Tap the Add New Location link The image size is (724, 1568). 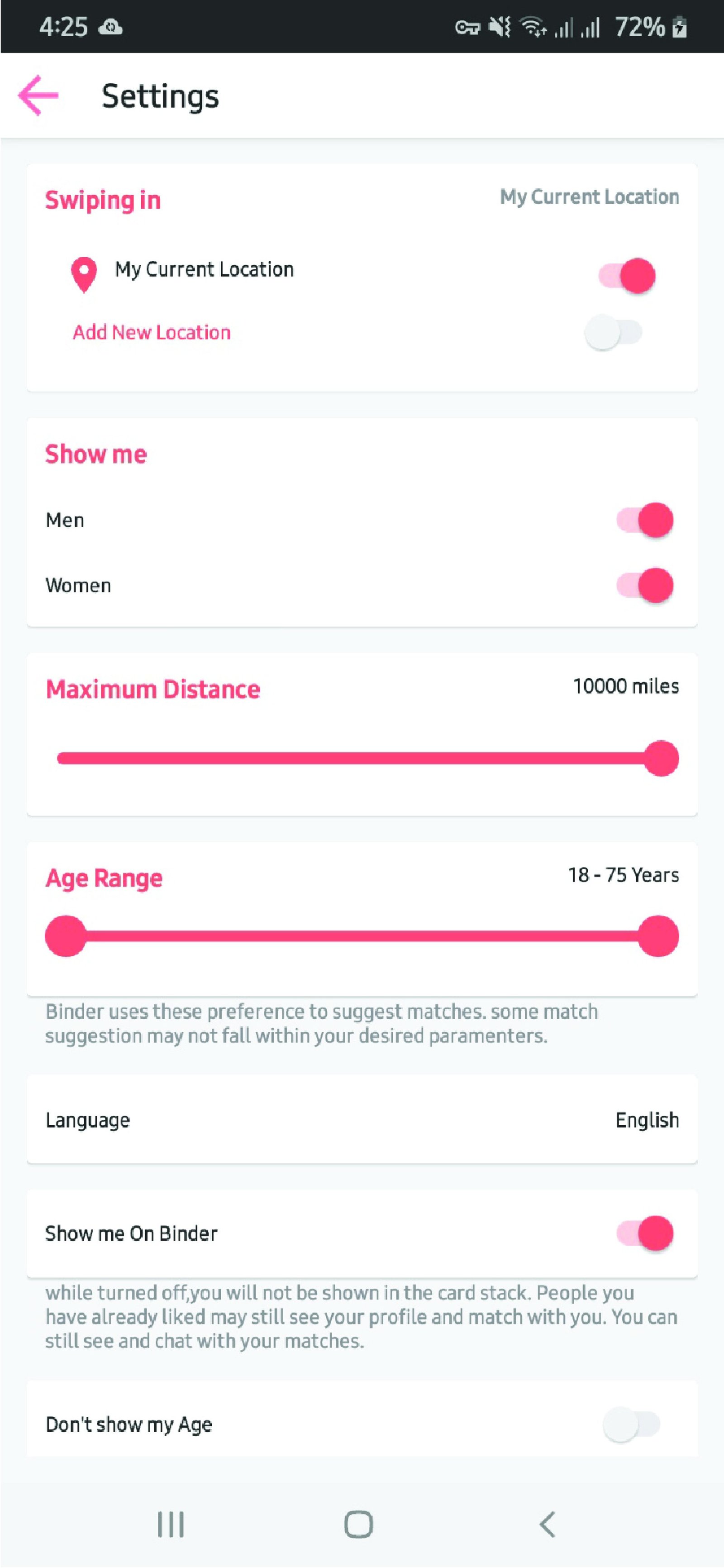[152, 332]
